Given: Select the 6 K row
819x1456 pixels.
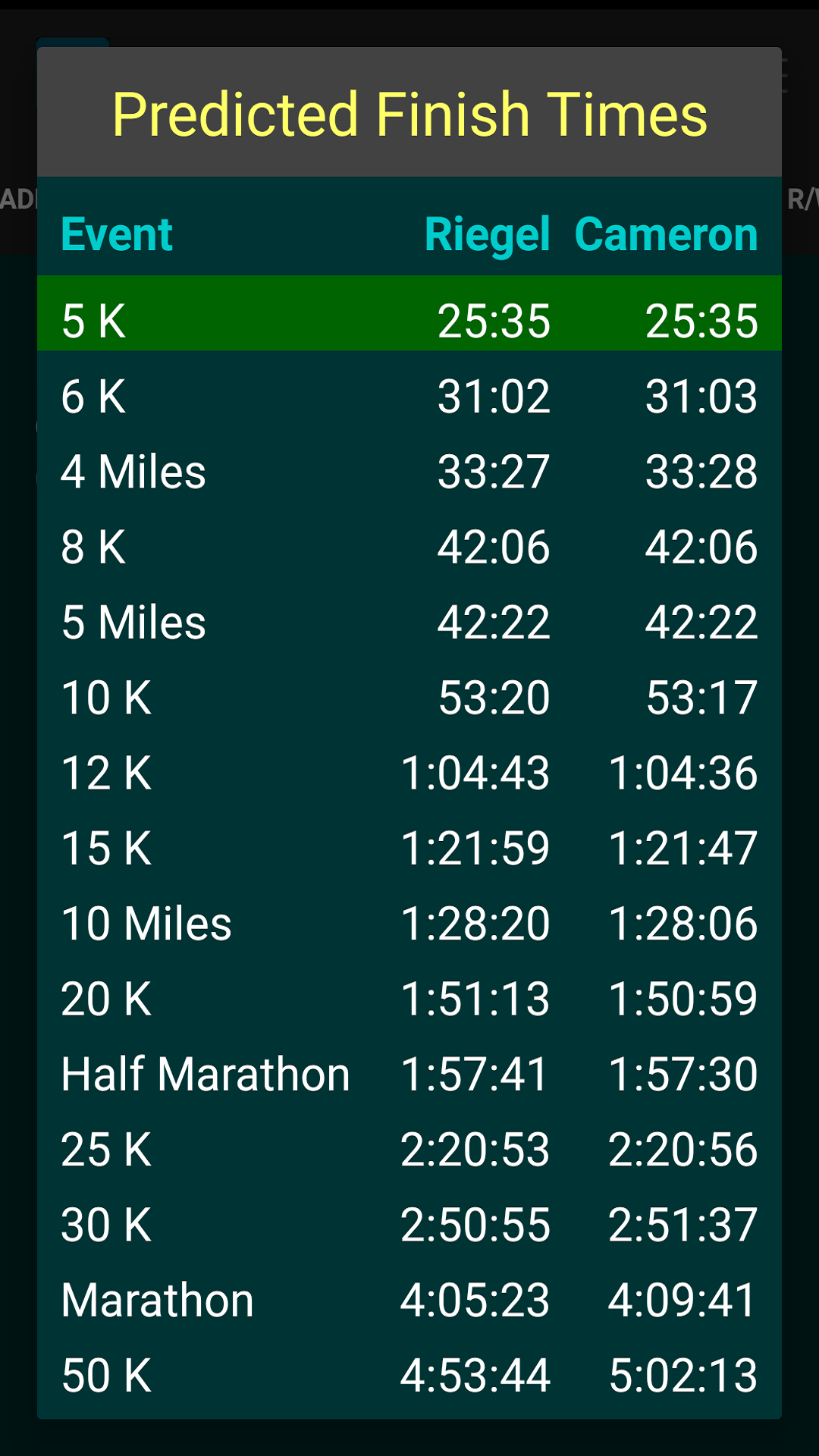Looking at the screenshot, I should [409, 395].
